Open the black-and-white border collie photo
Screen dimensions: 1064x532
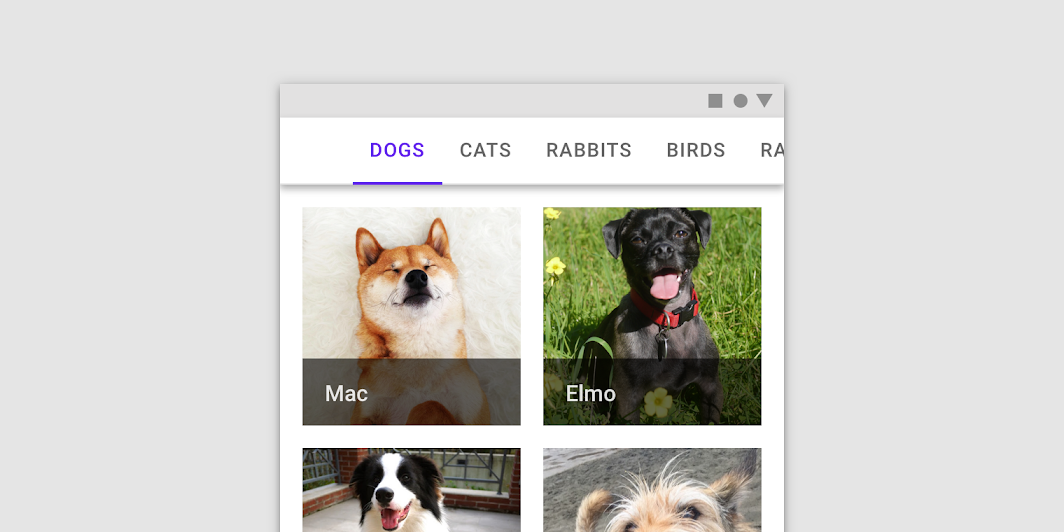click(x=411, y=490)
